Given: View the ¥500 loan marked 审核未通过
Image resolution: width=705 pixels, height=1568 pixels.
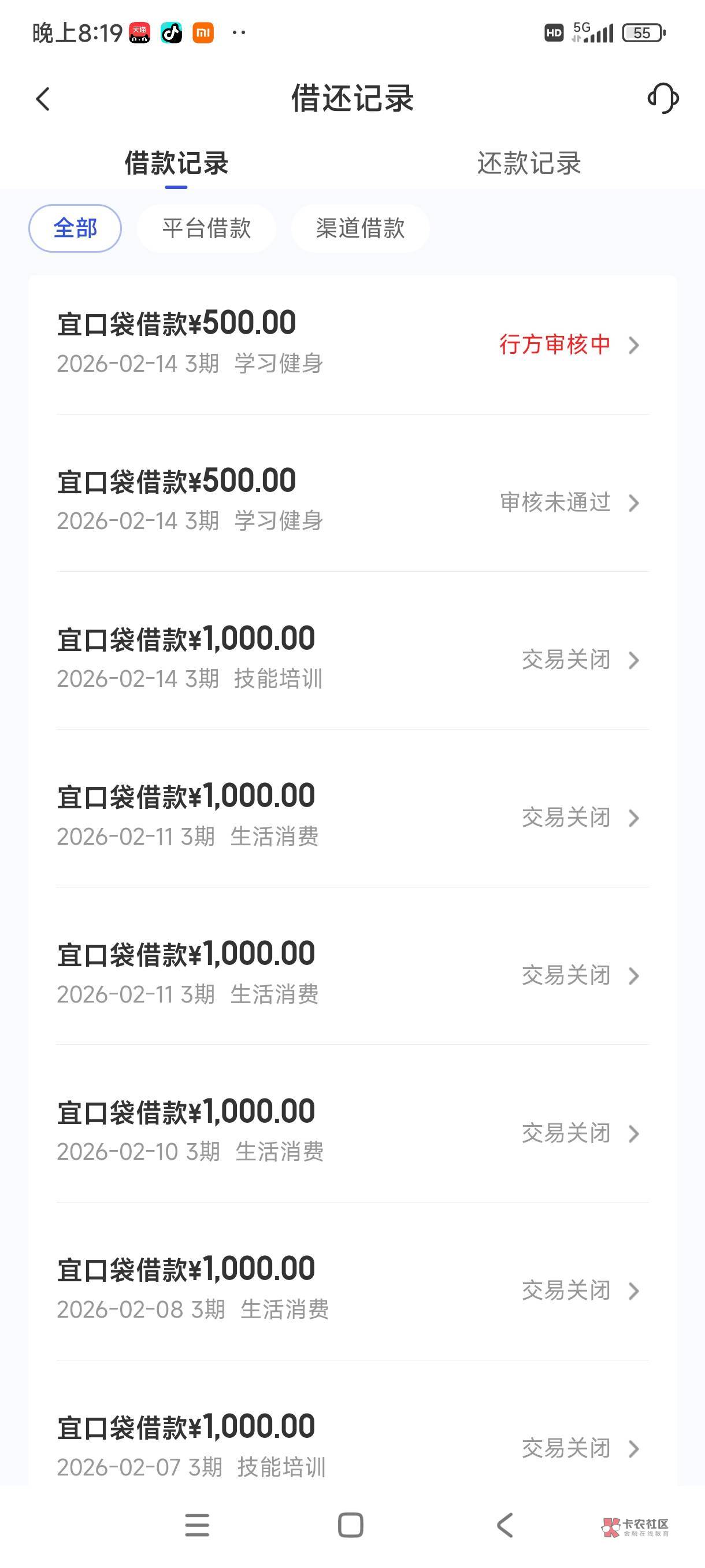Looking at the screenshot, I should pos(352,502).
